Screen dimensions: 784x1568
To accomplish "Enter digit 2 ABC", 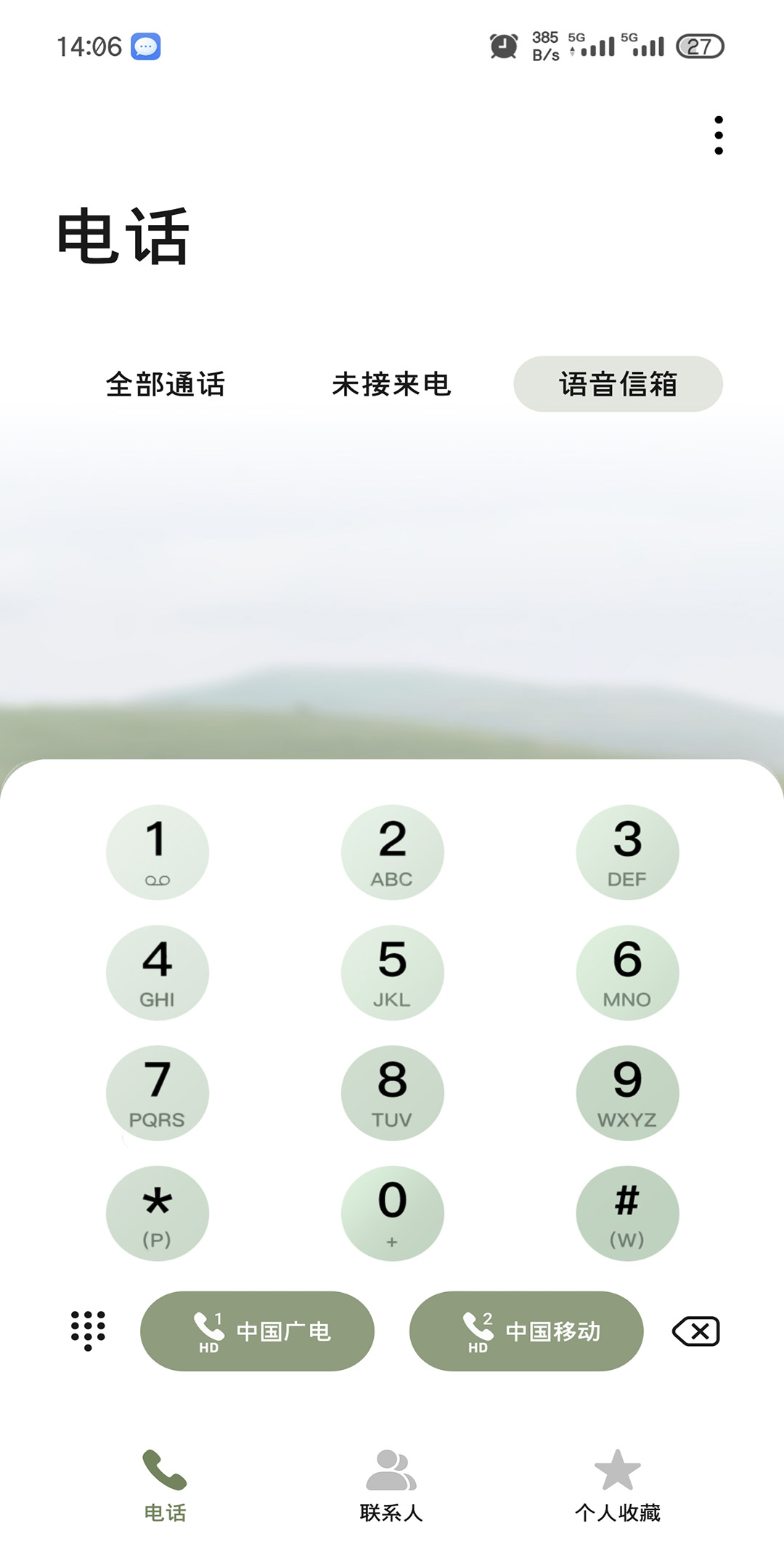I will [392, 852].
